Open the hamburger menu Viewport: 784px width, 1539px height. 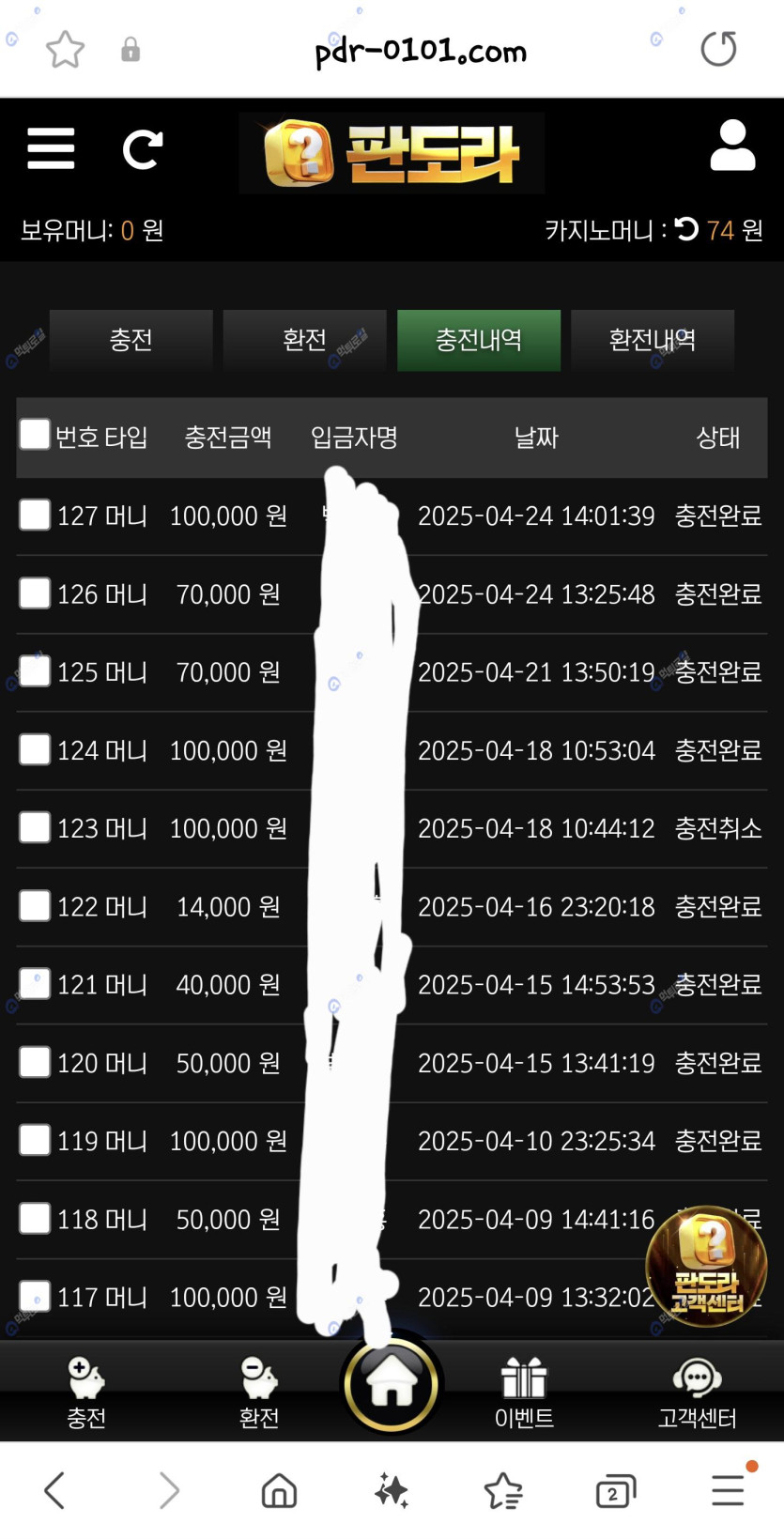tap(51, 148)
